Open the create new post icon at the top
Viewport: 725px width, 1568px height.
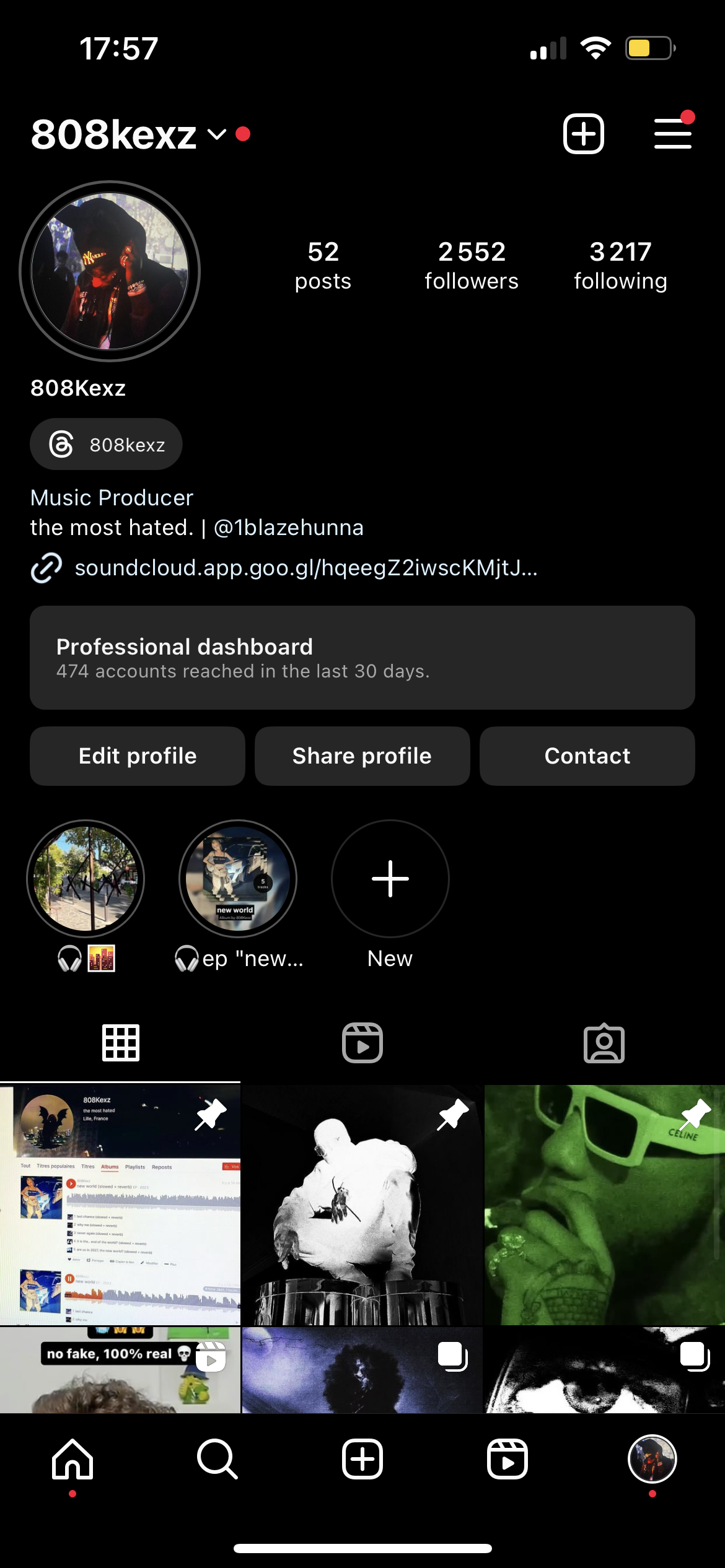[583, 134]
